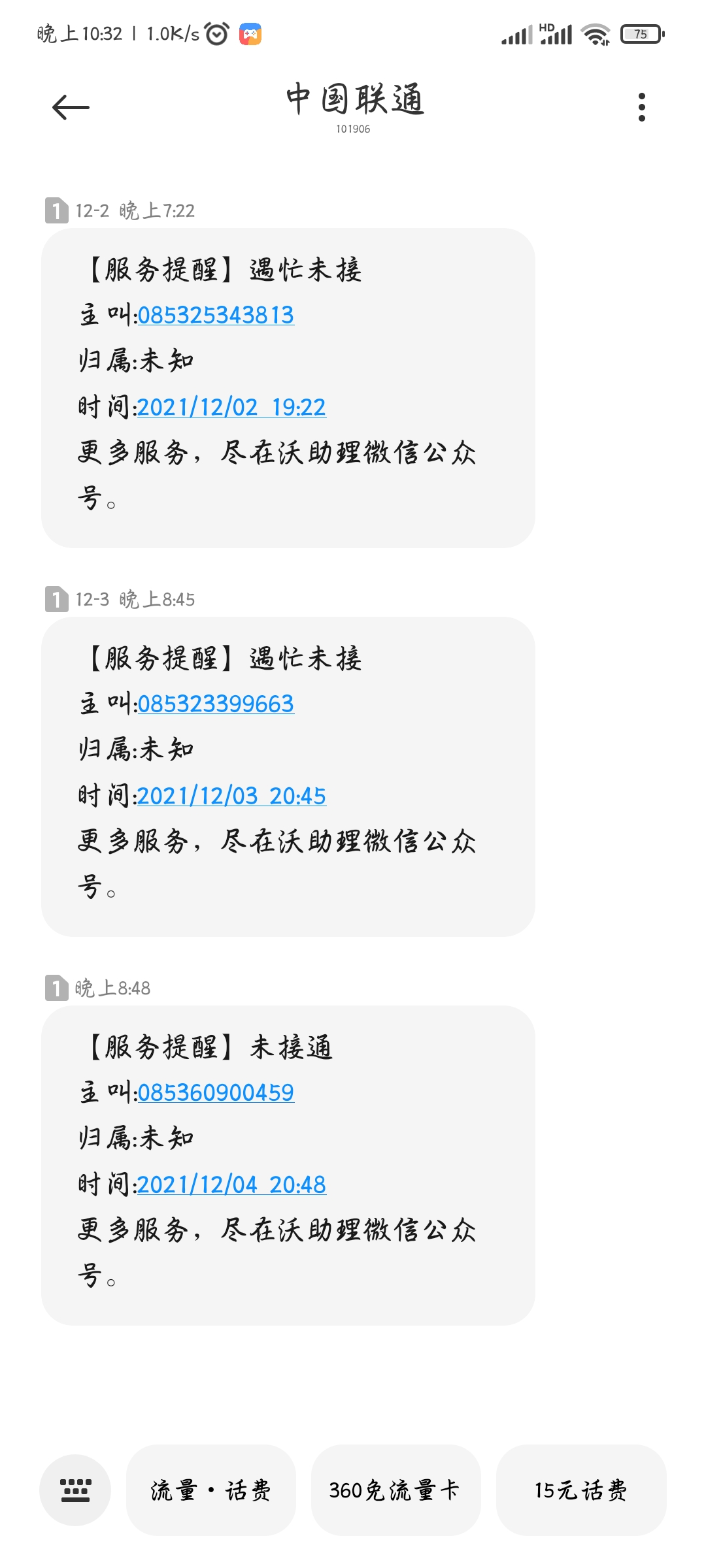Go back from the 中国联通 conversation
The height and width of the screenshot is (1568, 706).
pos(71,108)
